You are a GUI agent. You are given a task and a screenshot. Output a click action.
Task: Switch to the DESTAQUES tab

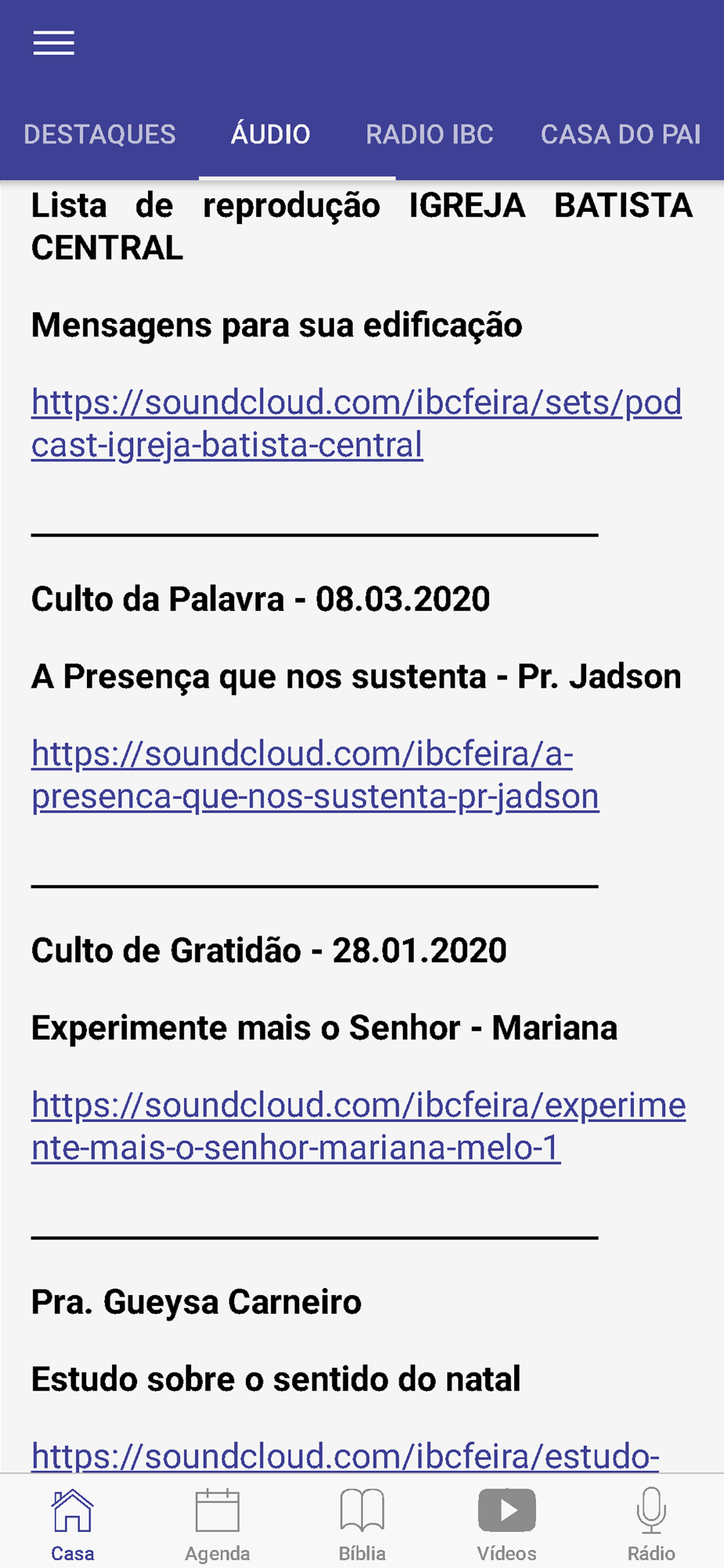pos(100,134)
